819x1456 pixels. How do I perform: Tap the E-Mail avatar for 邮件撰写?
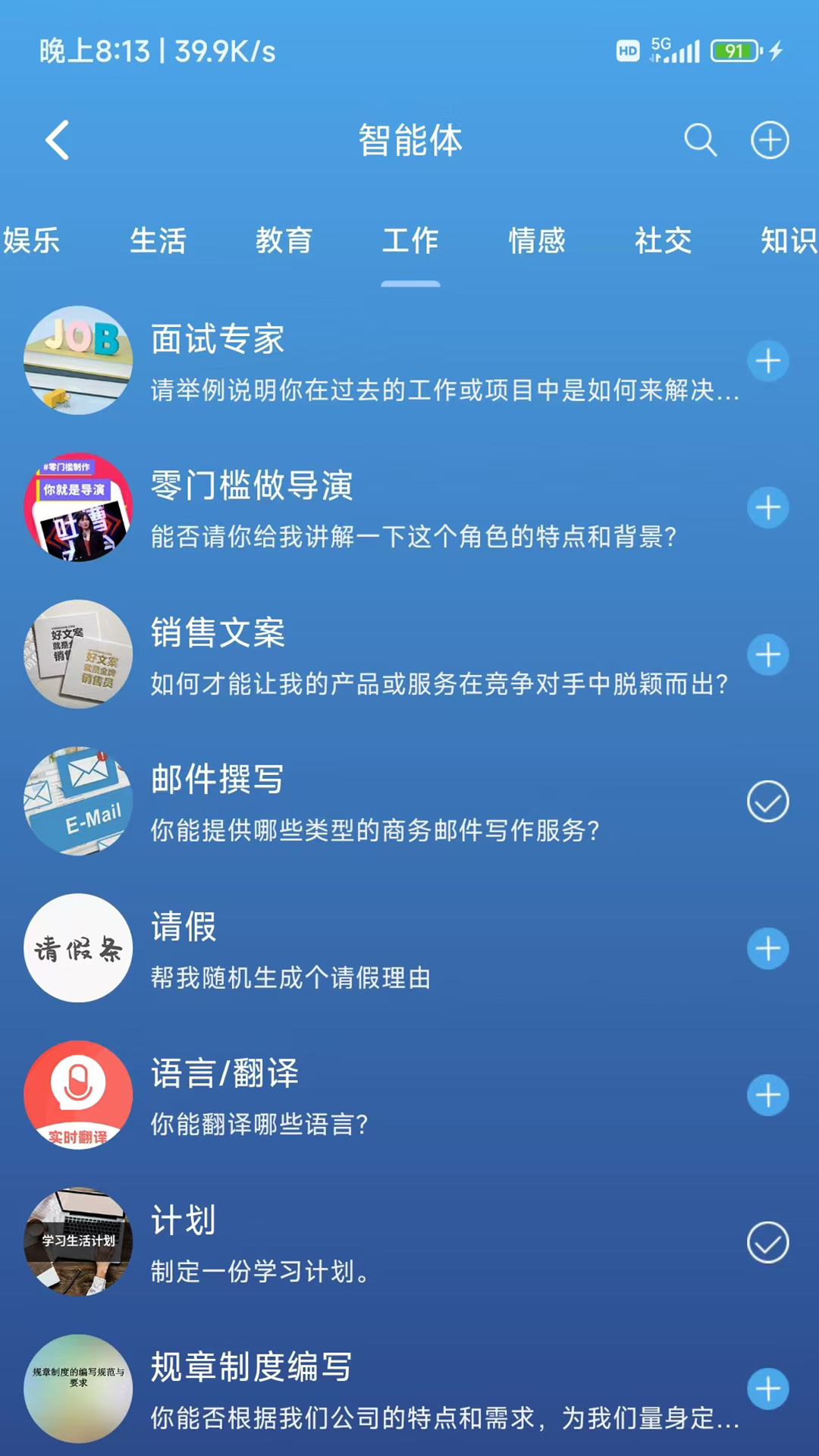pyautogui.click(x=77, y=801)
